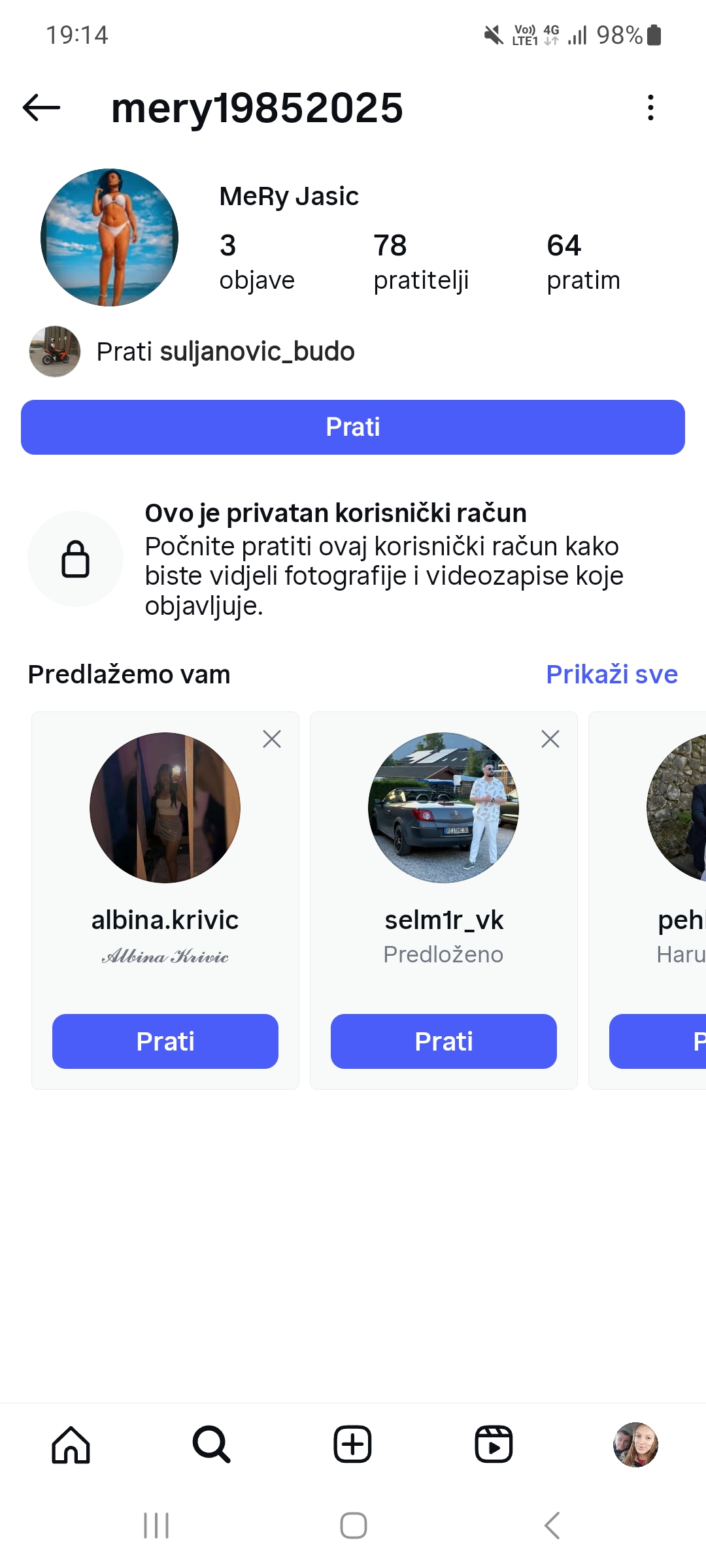Open the three-dot overflow menu
This screenshot has width=706, height=1568.
650,108
